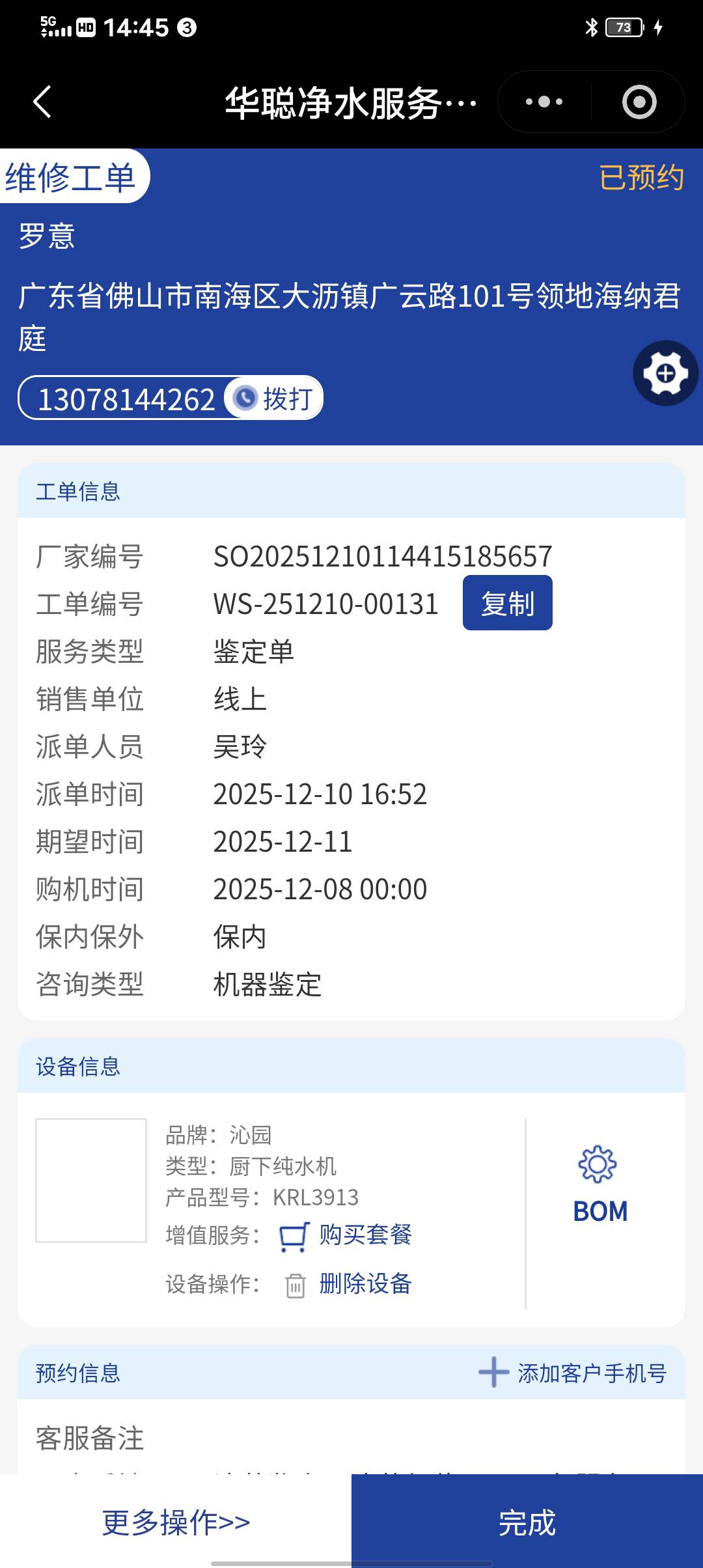
Task: Copy work order number with 复制
Action: click(507, 603)
